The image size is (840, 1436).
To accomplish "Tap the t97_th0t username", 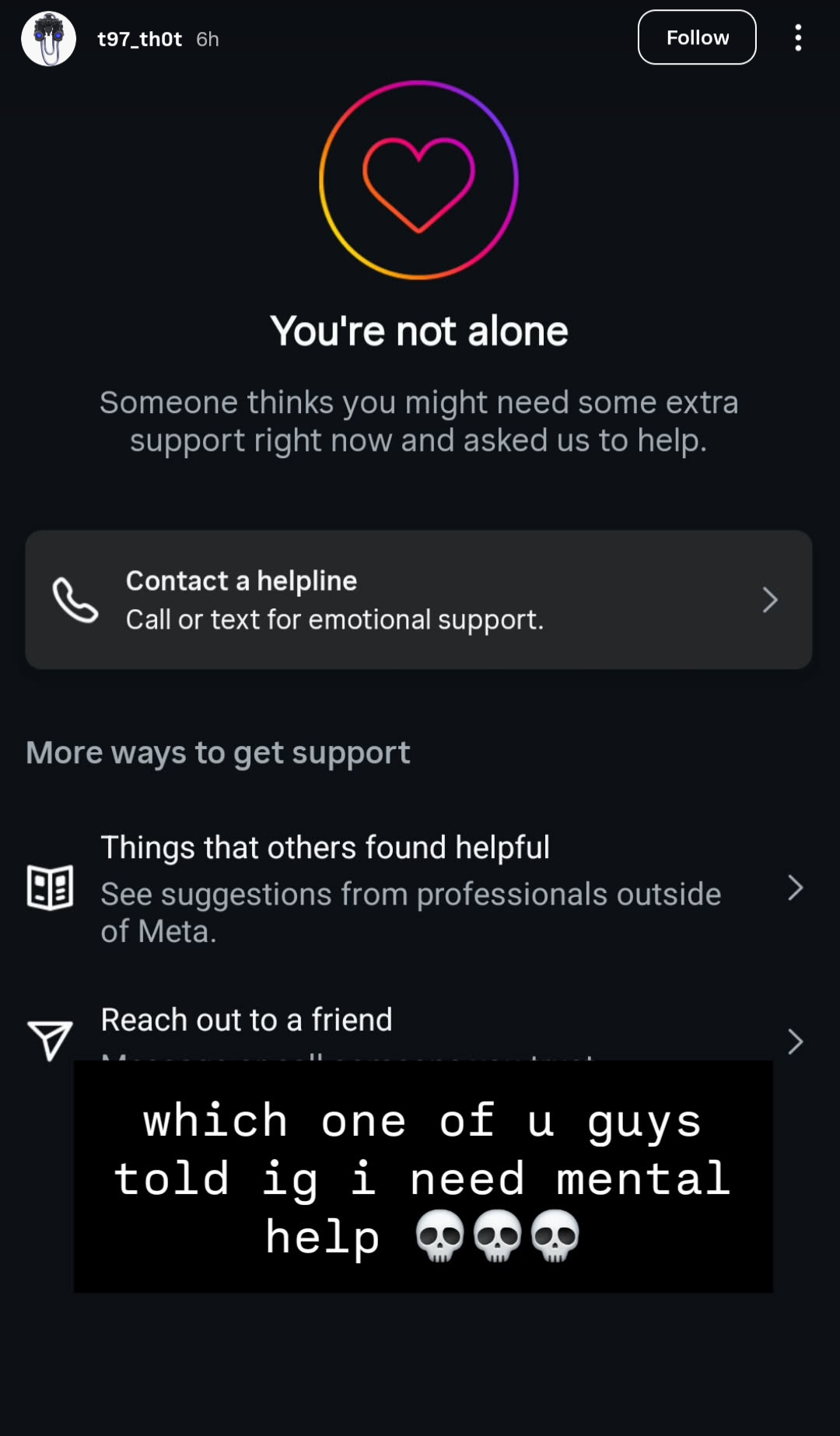I will tap(139, 39).
